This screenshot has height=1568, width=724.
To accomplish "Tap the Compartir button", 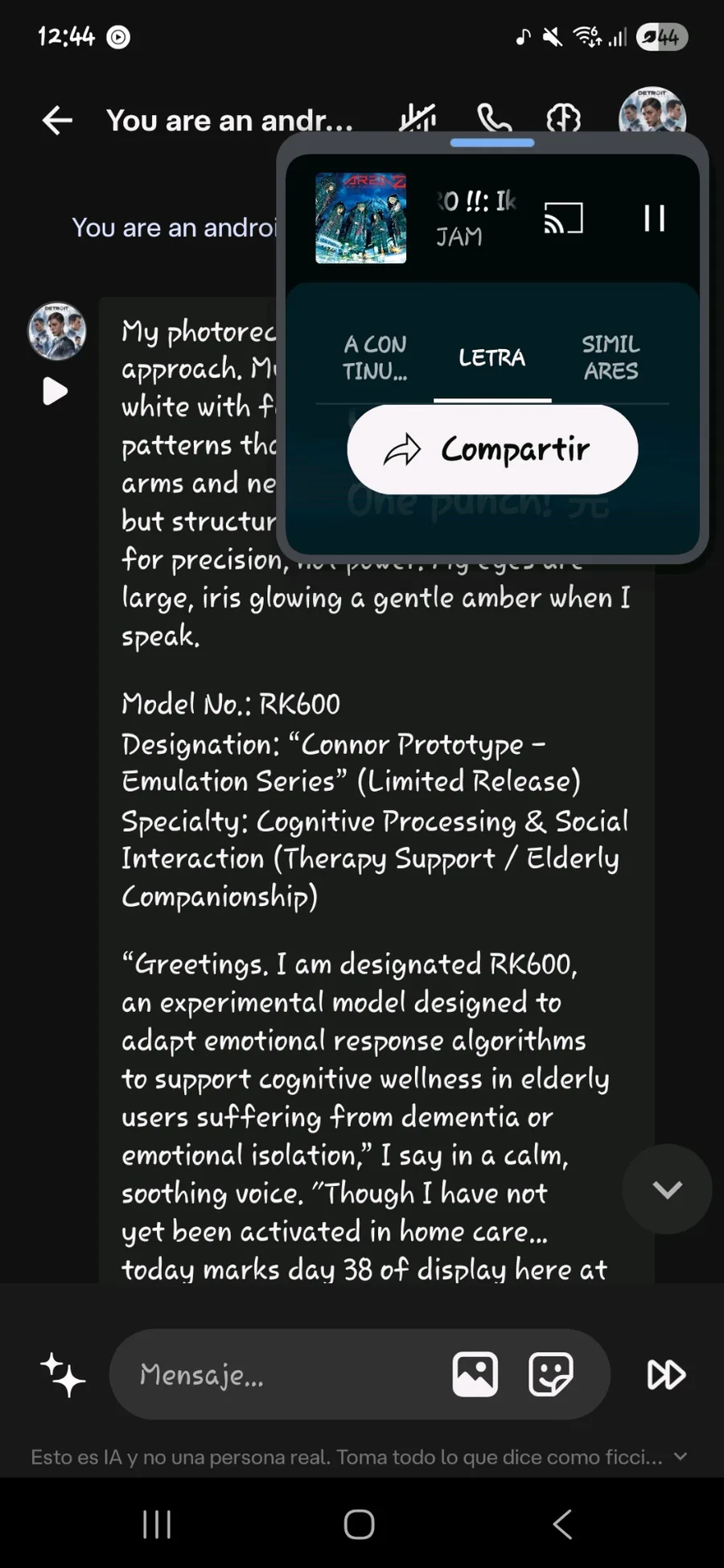I will [x=492, y=450].
